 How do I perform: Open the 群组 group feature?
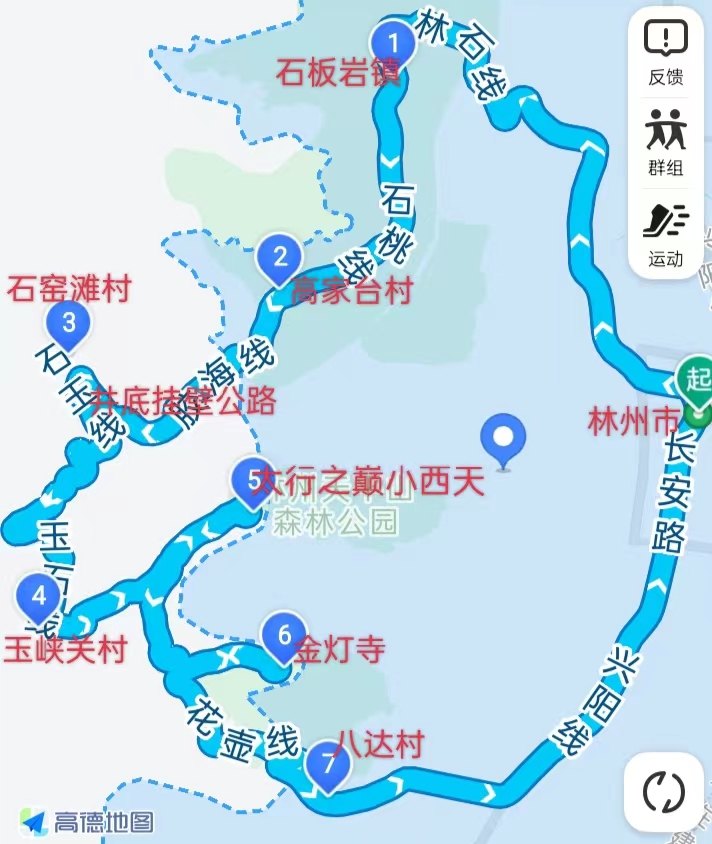click(665, 140)
